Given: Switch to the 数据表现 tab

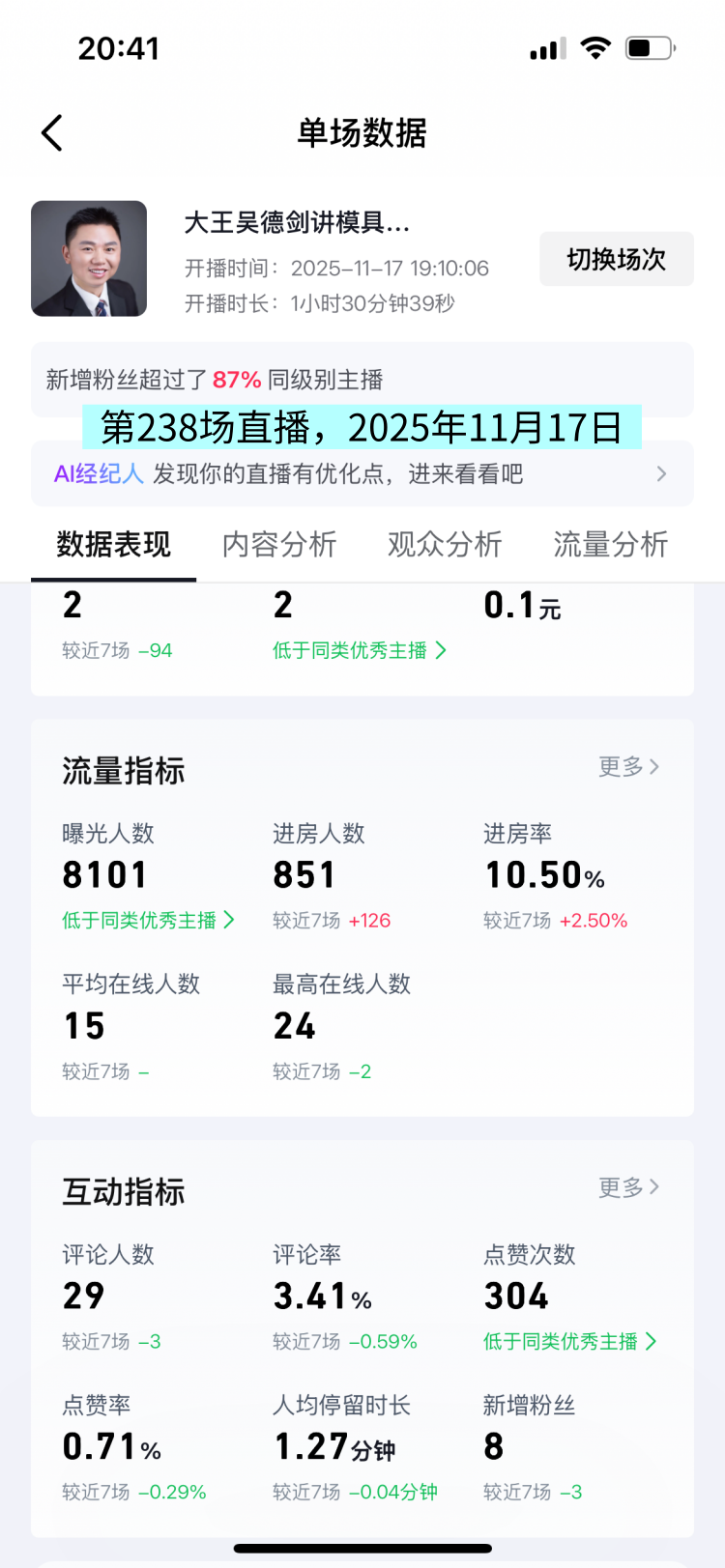Looking at the screenshot, I should 113,545.
